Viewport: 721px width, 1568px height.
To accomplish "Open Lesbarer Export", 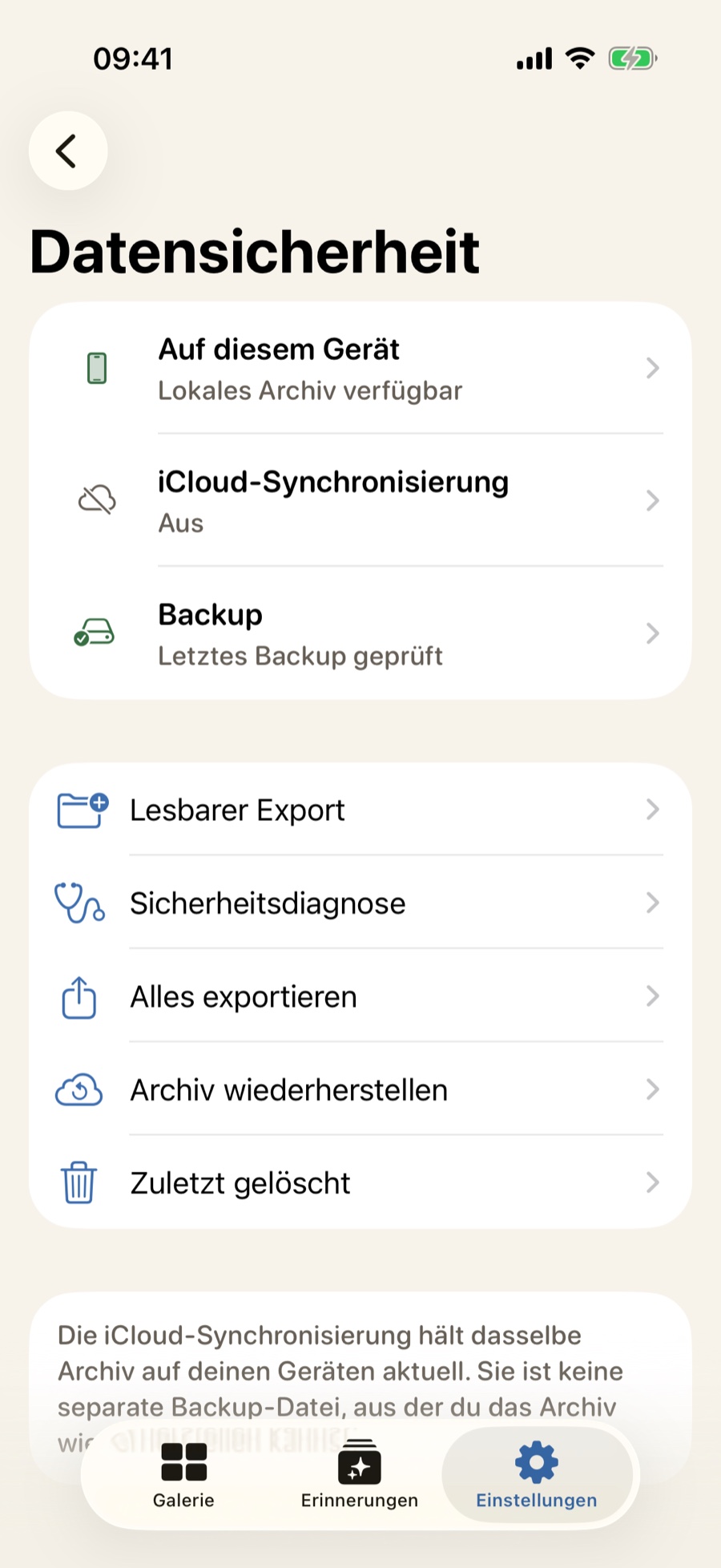I will [x=360, y=810].
